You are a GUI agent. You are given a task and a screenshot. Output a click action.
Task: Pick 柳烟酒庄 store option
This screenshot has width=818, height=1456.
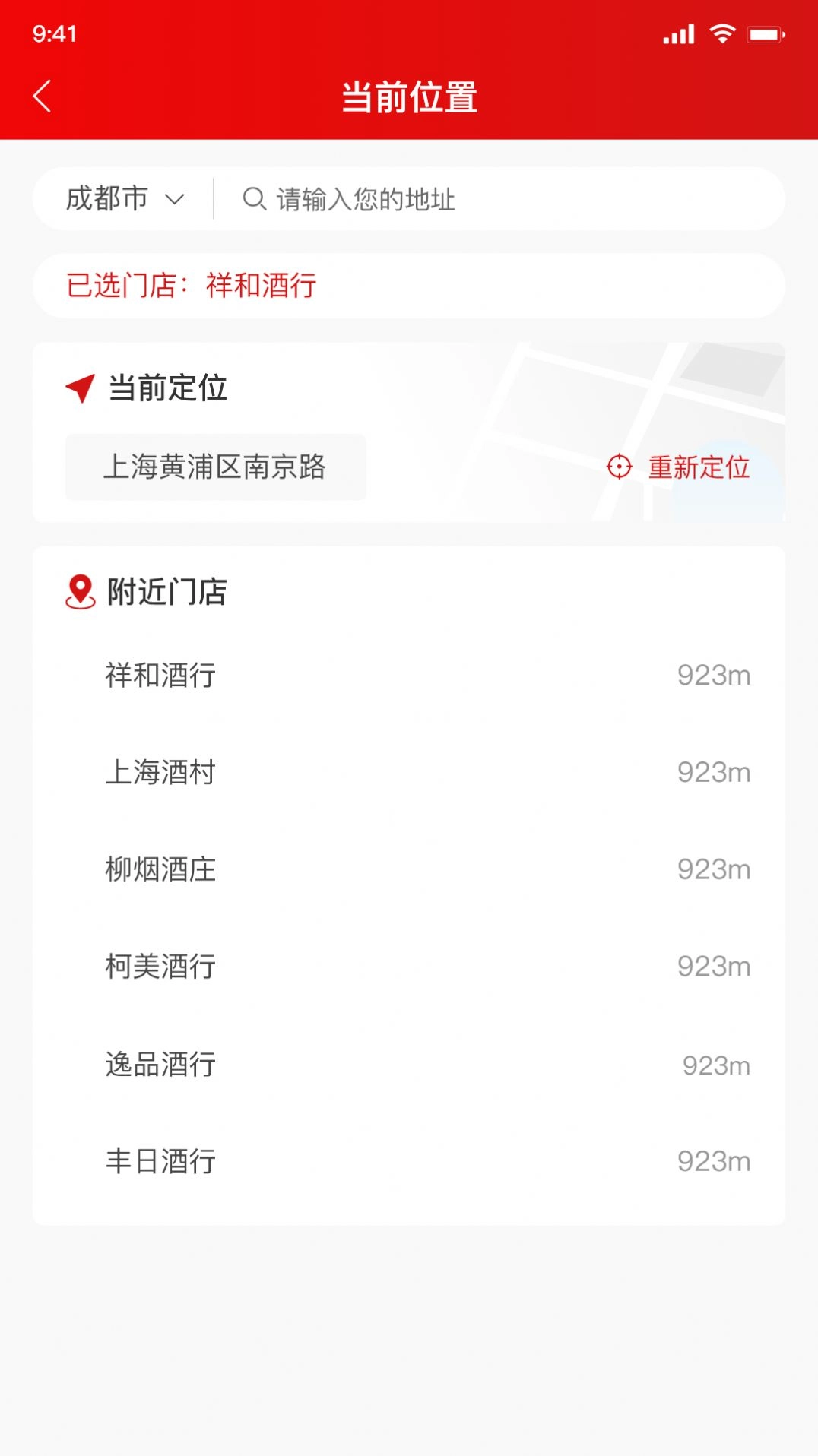pos(161,869)
